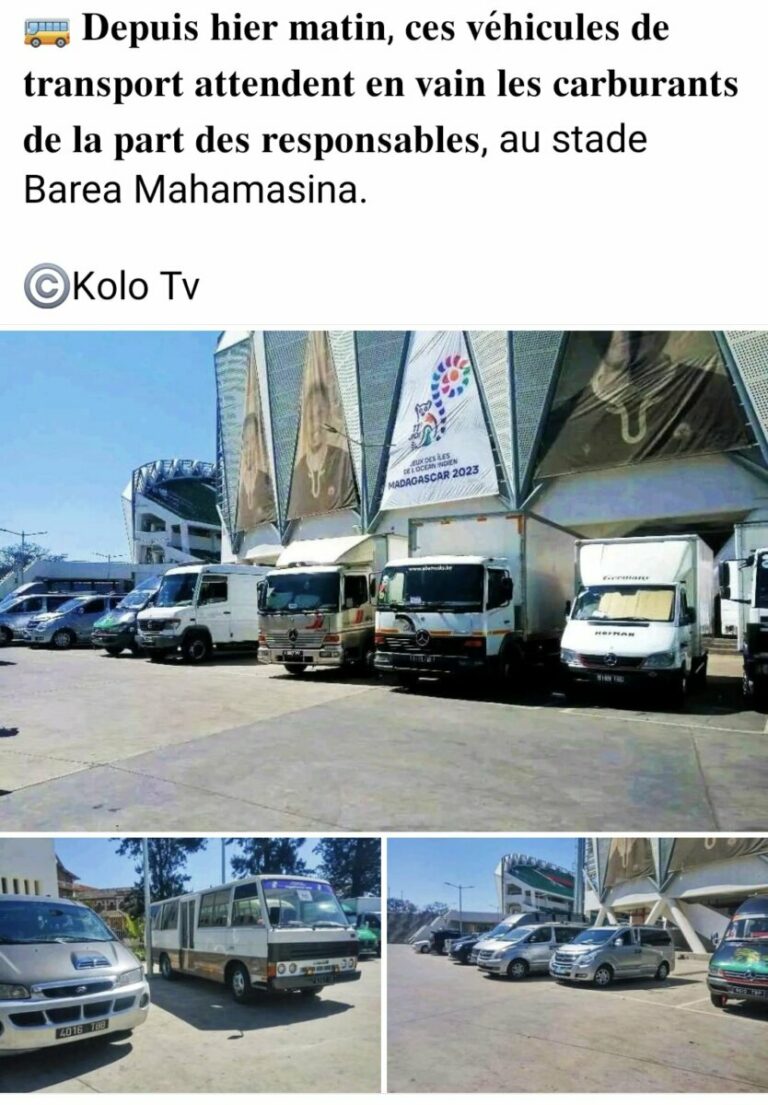Open the photo of parked silver vans
The image size is (768, 1105).
577,965
